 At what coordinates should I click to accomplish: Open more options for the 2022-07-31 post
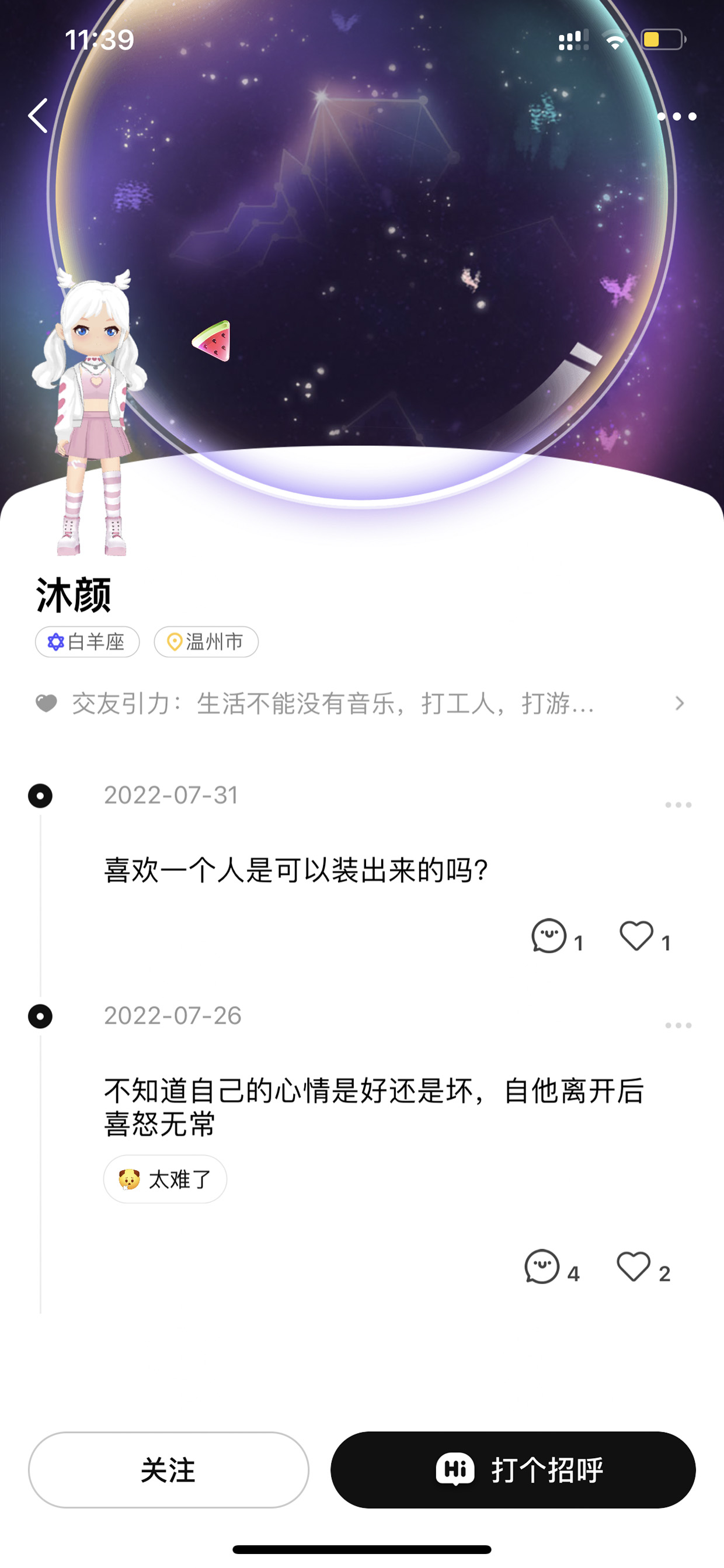[678, 804]
